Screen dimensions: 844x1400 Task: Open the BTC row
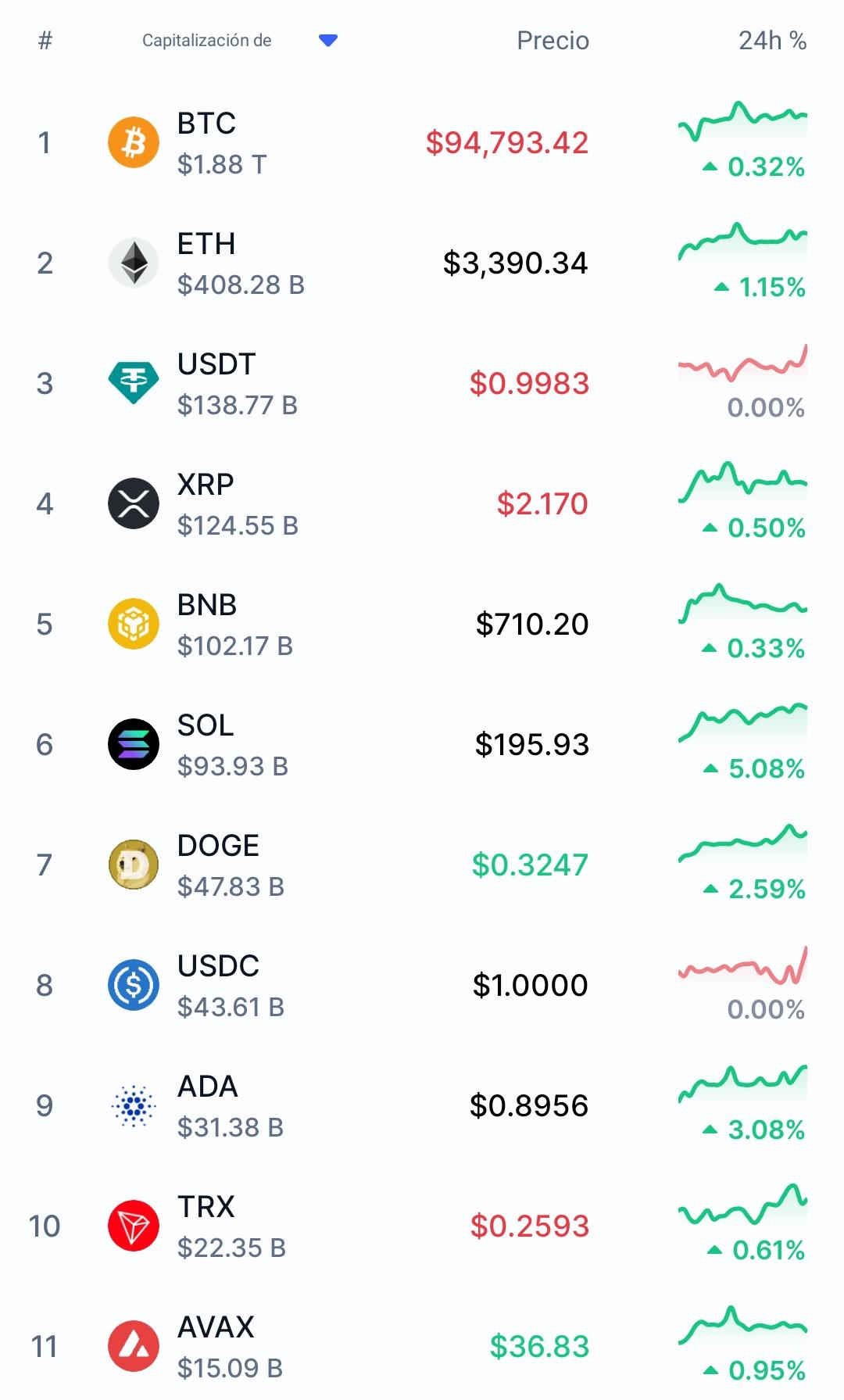point(422,143)
